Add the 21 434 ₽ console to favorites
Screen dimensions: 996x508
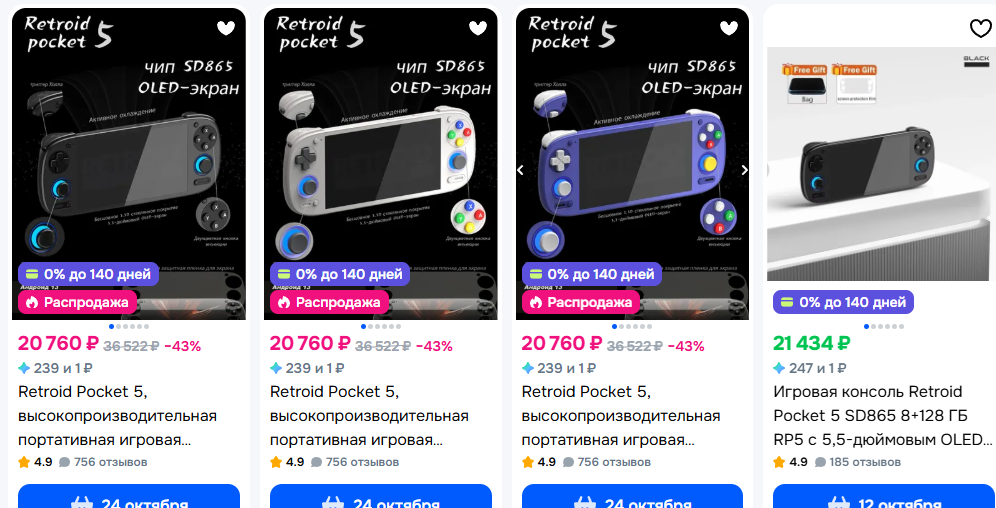coord(981,28)
